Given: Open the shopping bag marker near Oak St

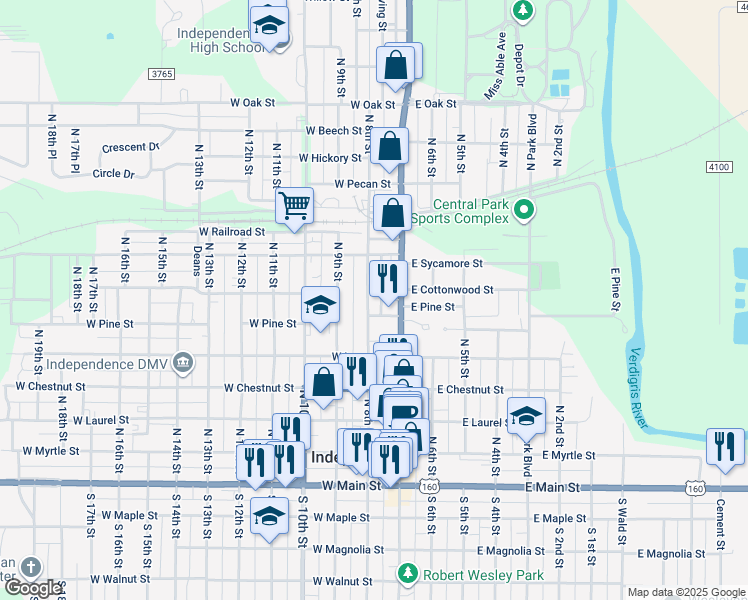Looking at the screenshot, I should (396, 64).
